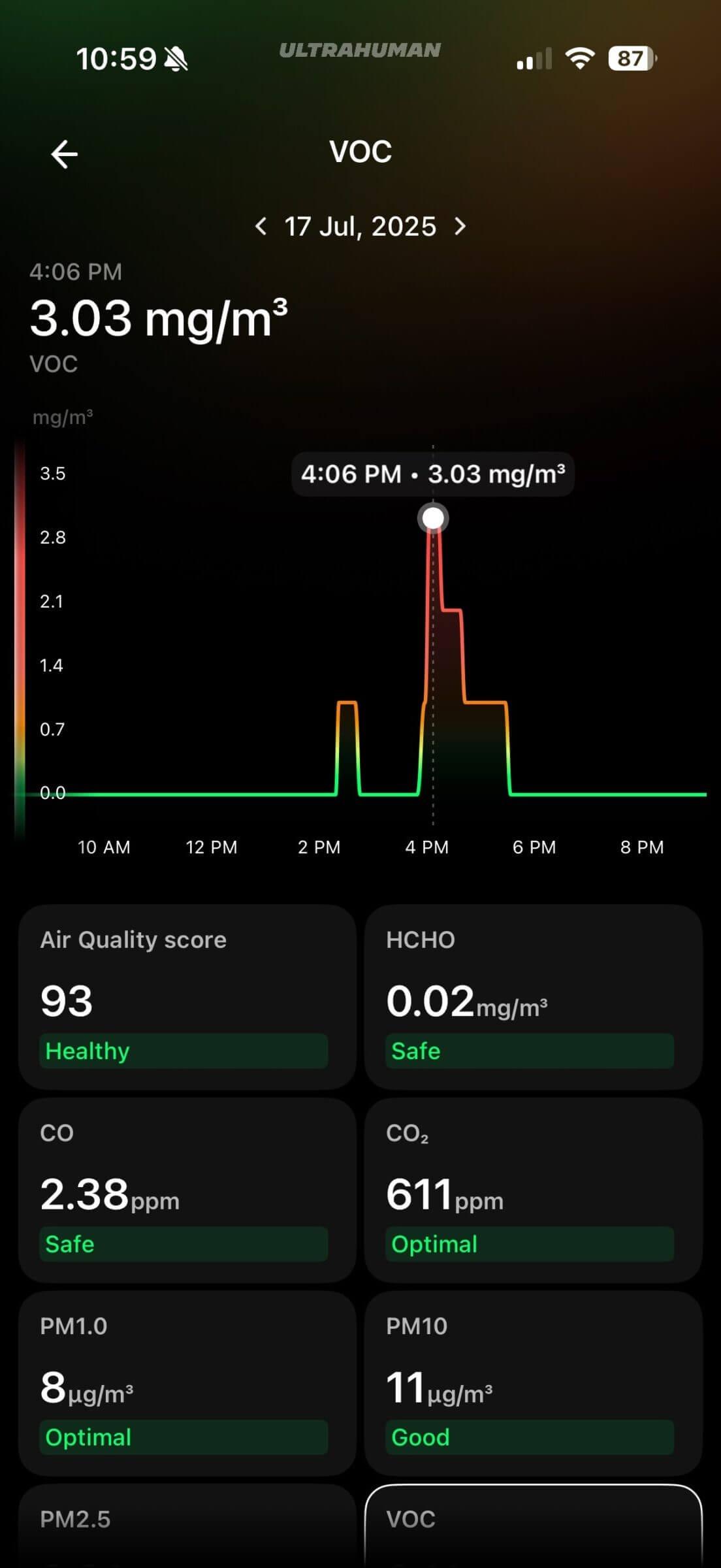Tap the tooltip reading 4:06 PM 3.03 mg/m³
The image size is (721, 1568).
[x=433, y=474]
